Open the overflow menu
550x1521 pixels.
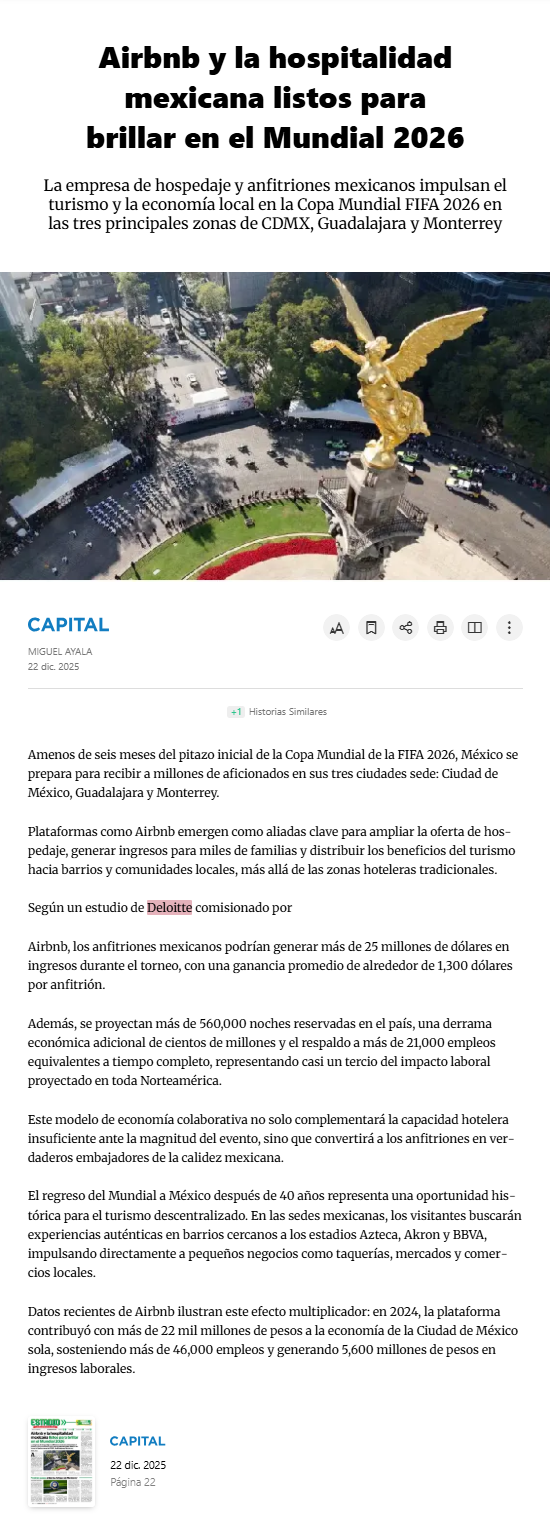point(510,628)
